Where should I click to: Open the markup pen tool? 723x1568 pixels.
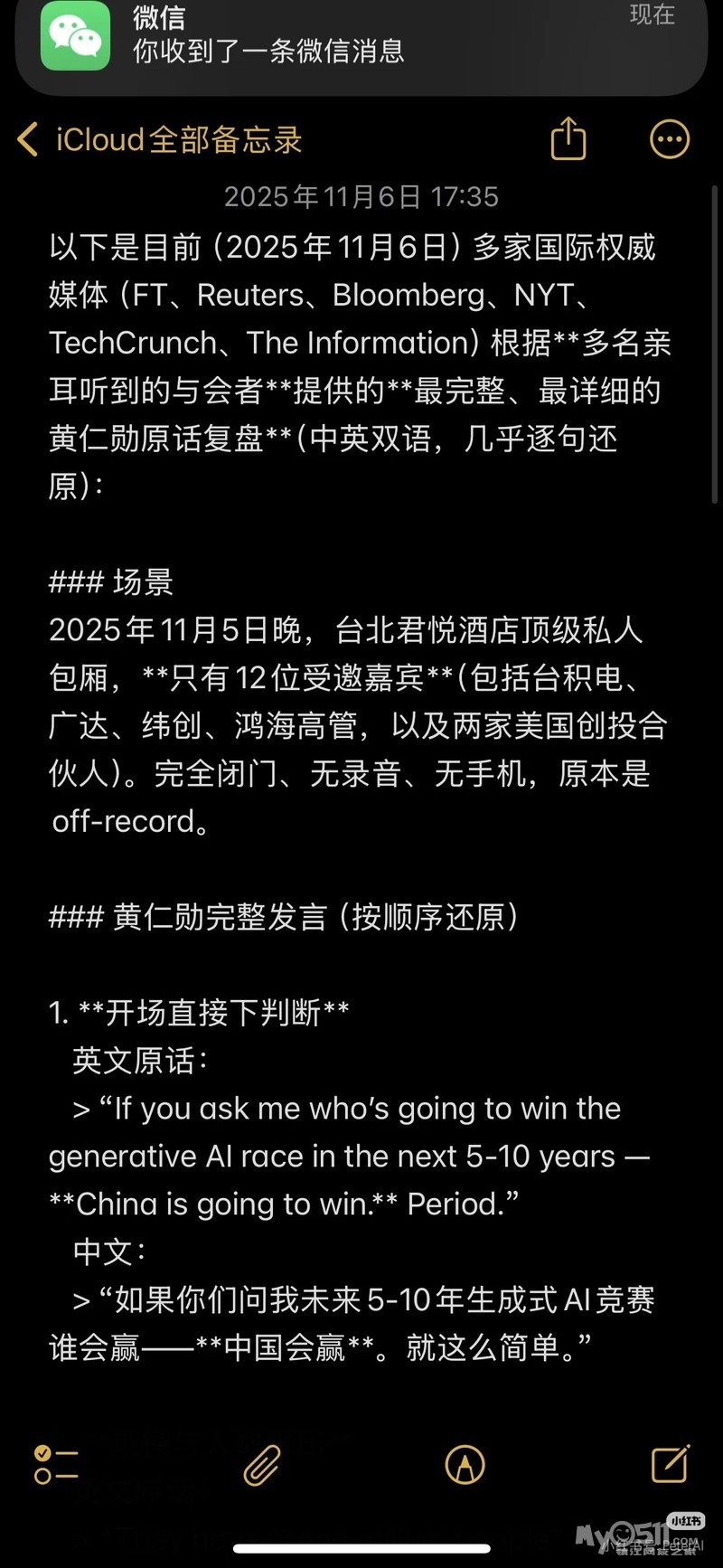click(x=465, y=1464)
